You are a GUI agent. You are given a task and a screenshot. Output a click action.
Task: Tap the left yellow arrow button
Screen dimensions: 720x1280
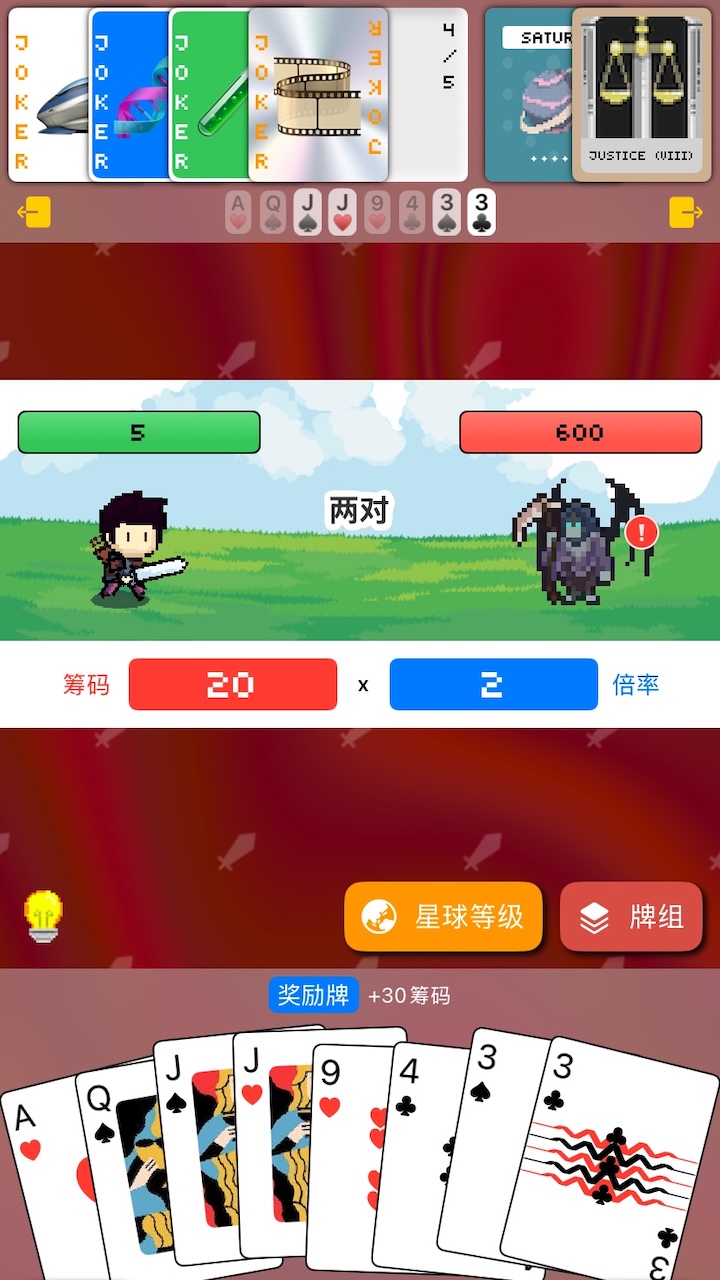click(34, 212)
